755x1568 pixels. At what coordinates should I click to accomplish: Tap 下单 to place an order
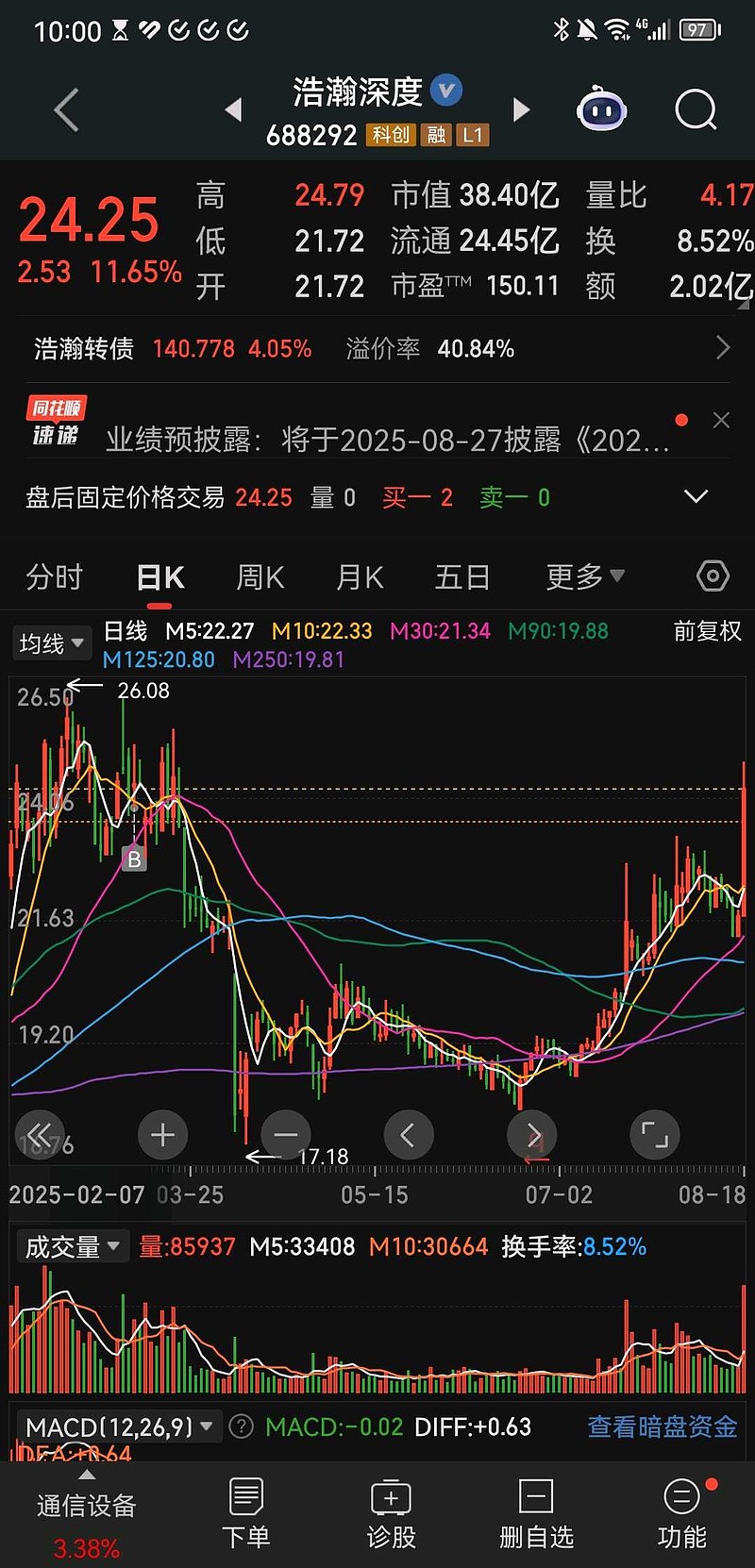tap(245, 1512)
